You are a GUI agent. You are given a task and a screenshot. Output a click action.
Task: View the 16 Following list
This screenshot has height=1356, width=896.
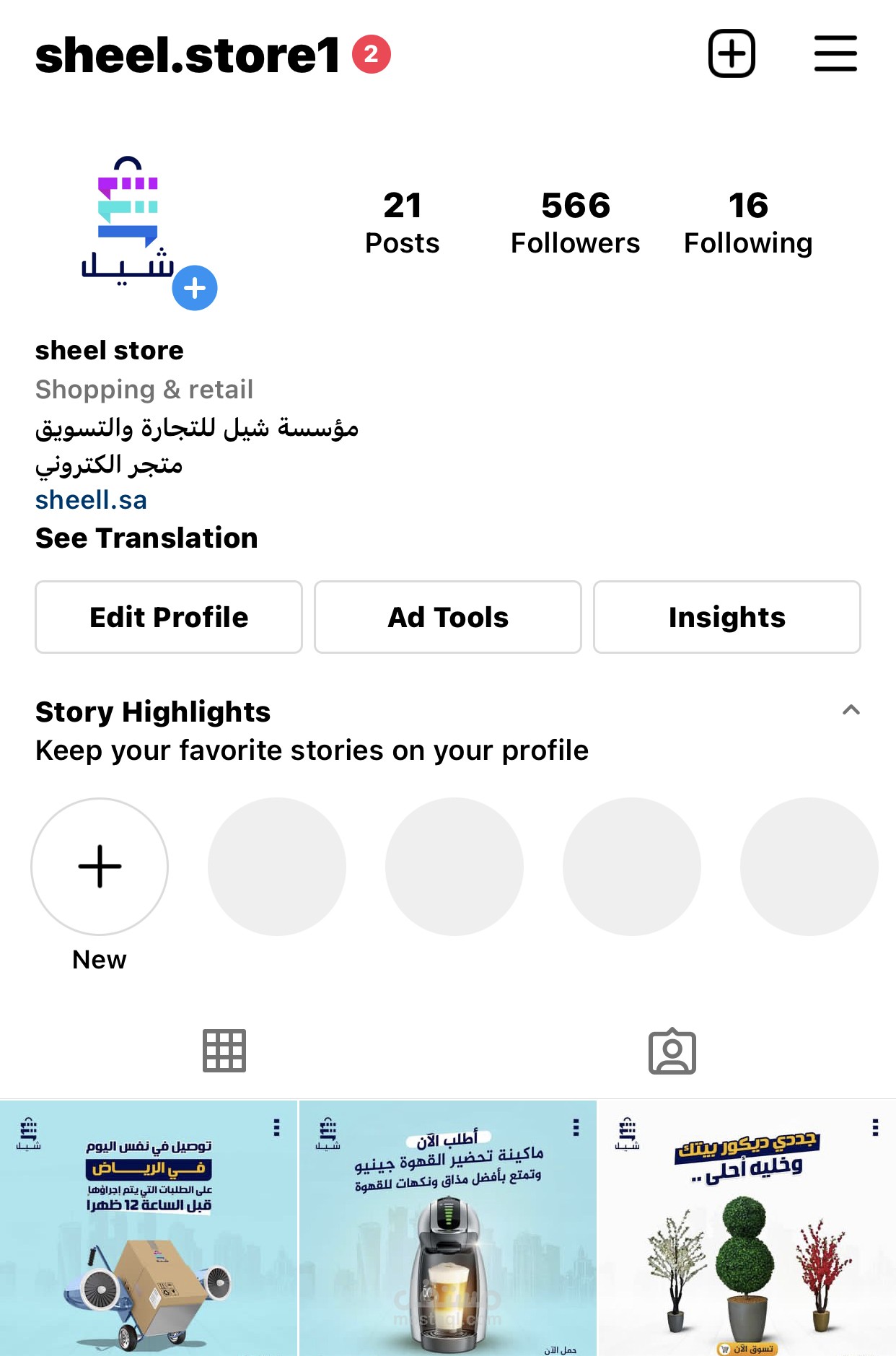click(x=748, y=222)
